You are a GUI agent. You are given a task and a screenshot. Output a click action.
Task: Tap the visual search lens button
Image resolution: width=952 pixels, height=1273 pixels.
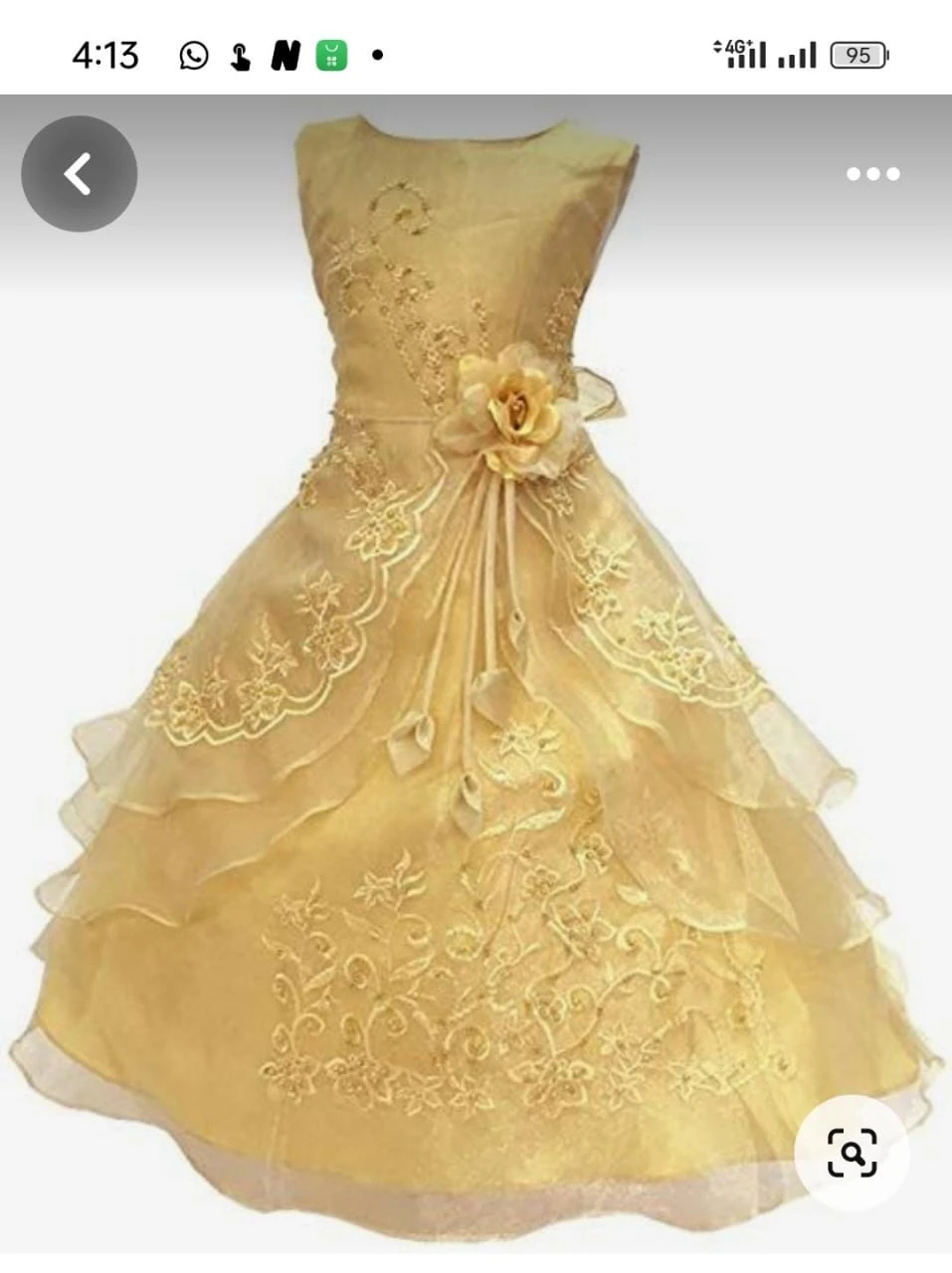pos(852,1152)
